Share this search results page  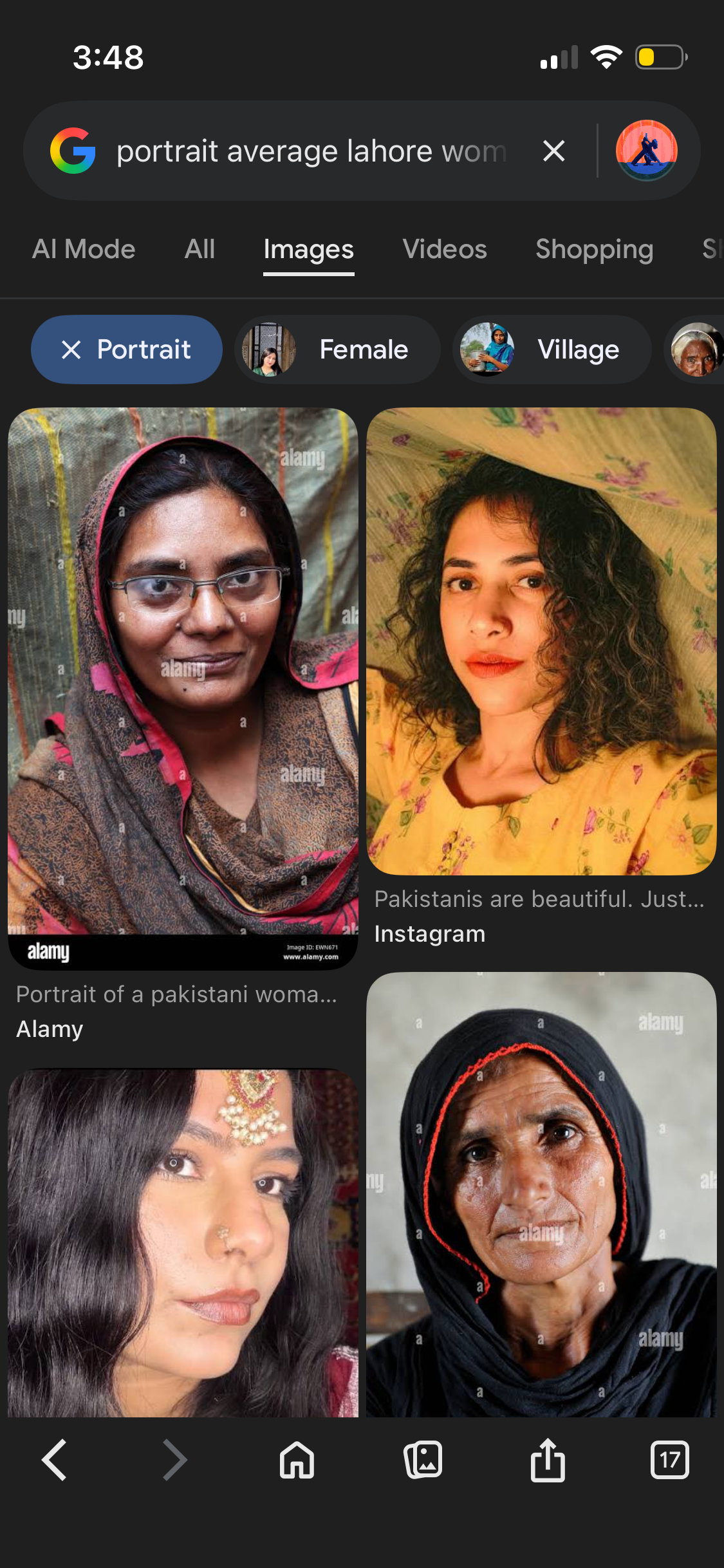click(x=548, y=1460)
